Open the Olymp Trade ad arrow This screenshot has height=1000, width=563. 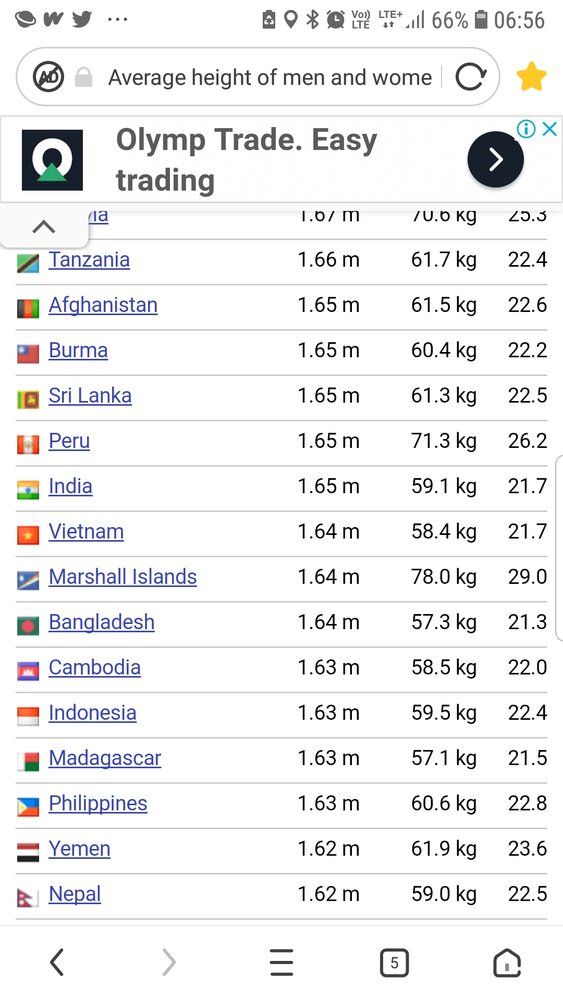pos(495,159)
